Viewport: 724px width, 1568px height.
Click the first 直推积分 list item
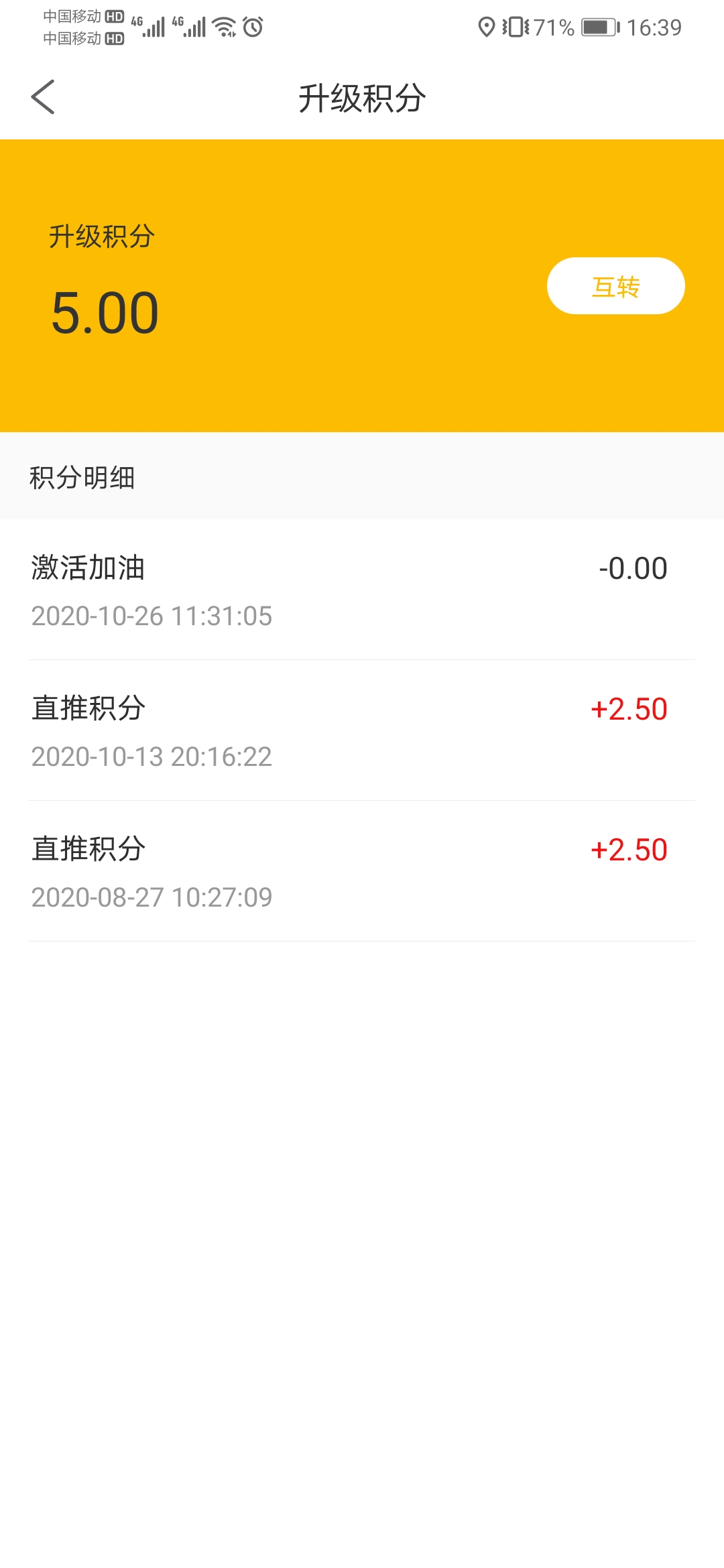[88, 709]
